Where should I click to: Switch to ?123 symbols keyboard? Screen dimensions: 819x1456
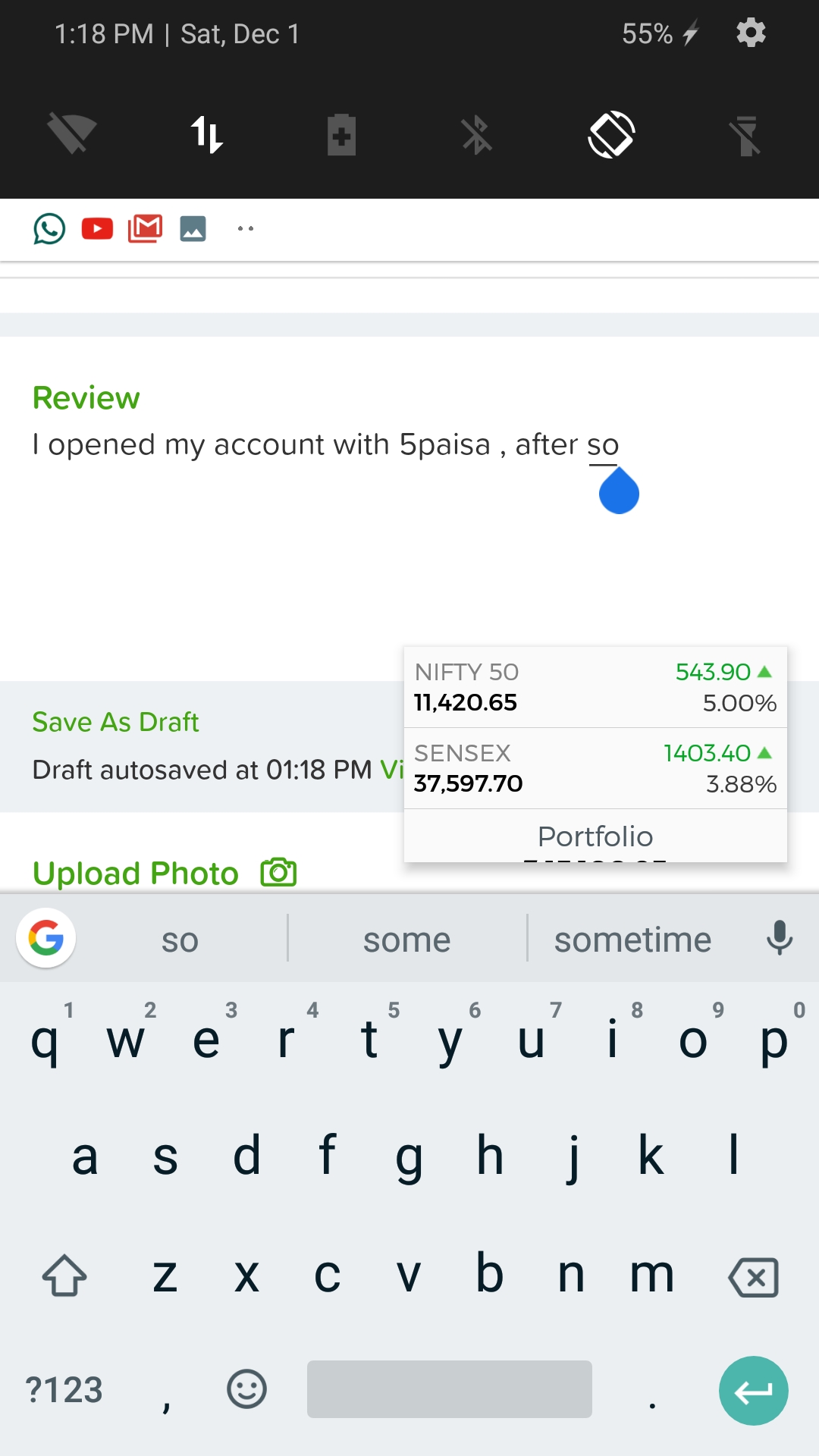click(64, 1389)
